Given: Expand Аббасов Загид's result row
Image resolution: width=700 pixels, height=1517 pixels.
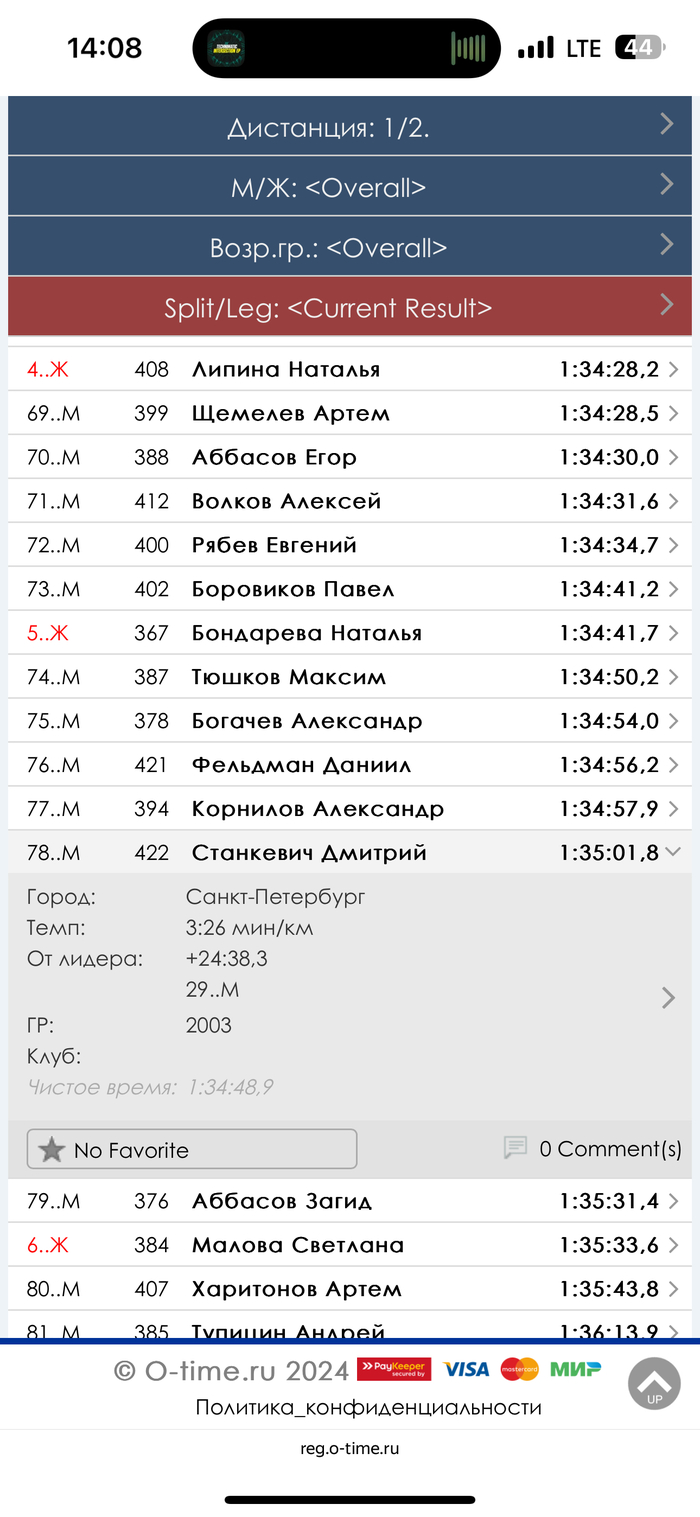Looking at the screenshot, I should coord(350,1202).
